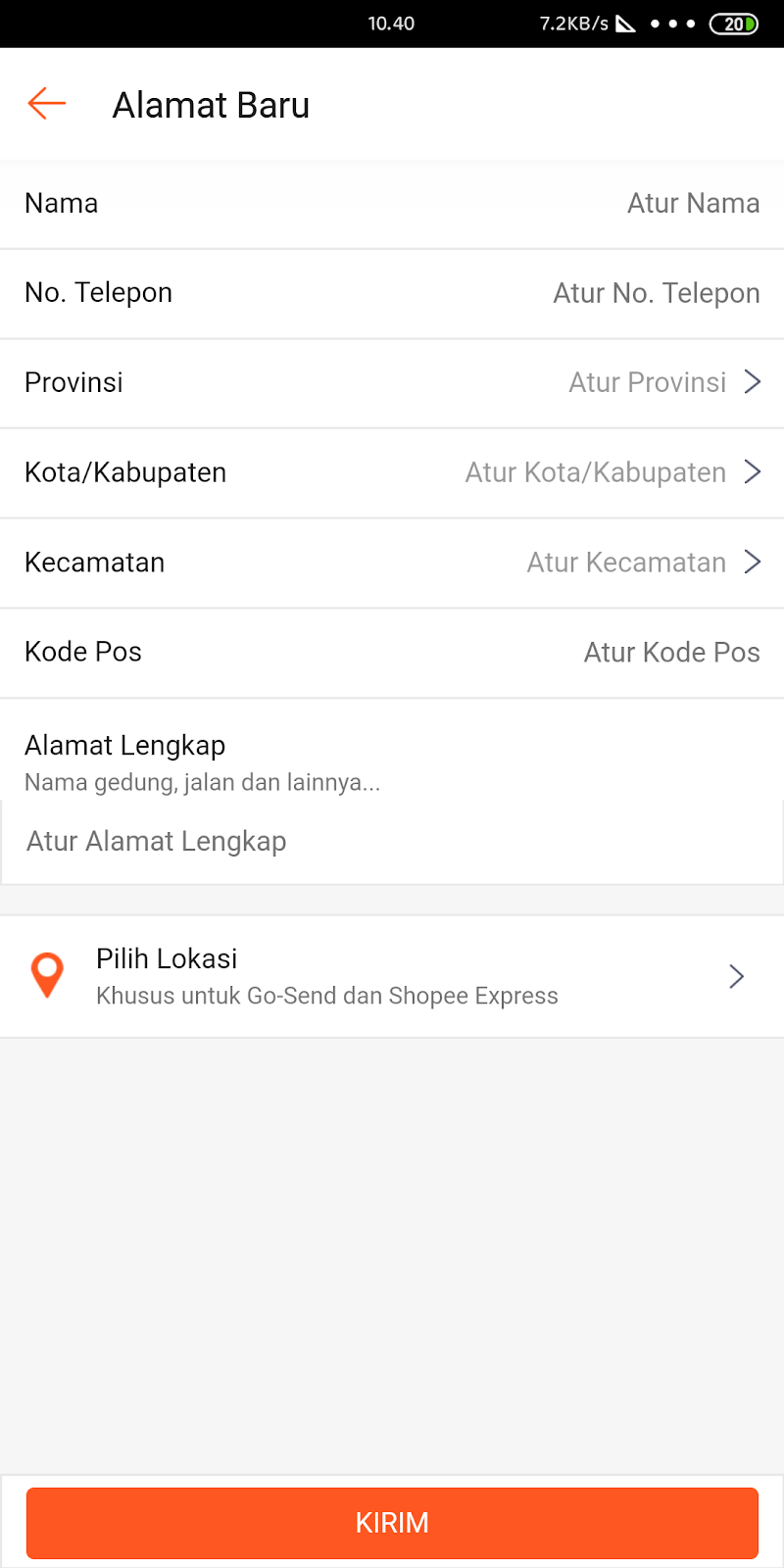Tap Atur No. Telepon field

point(656,293)
